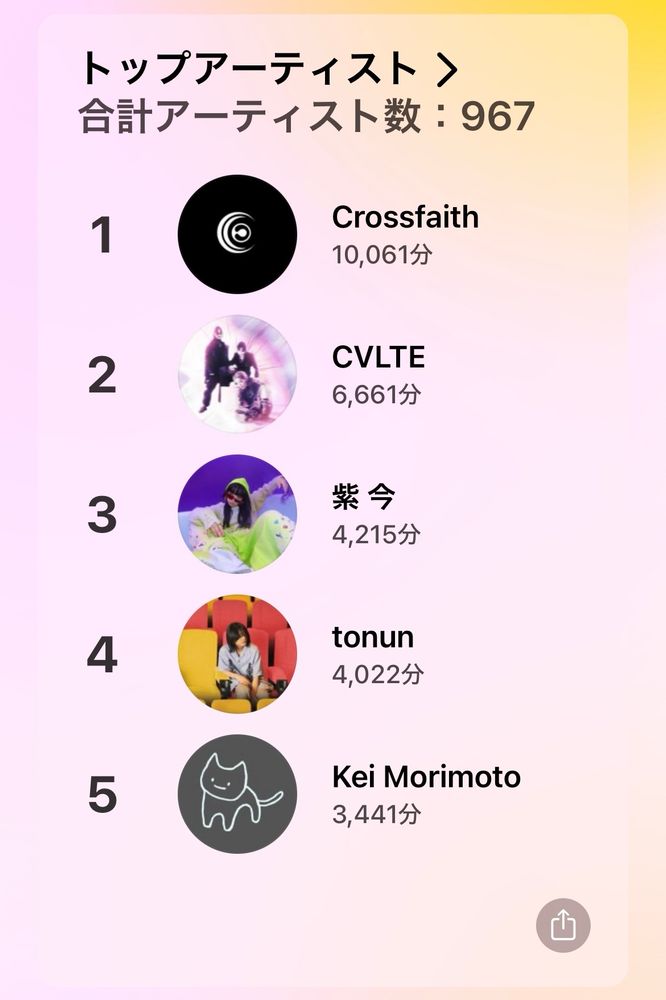This screenshot has height=1000, width=666.
Task: Tap the Kei Morimoto row
Action: [425, 793]
